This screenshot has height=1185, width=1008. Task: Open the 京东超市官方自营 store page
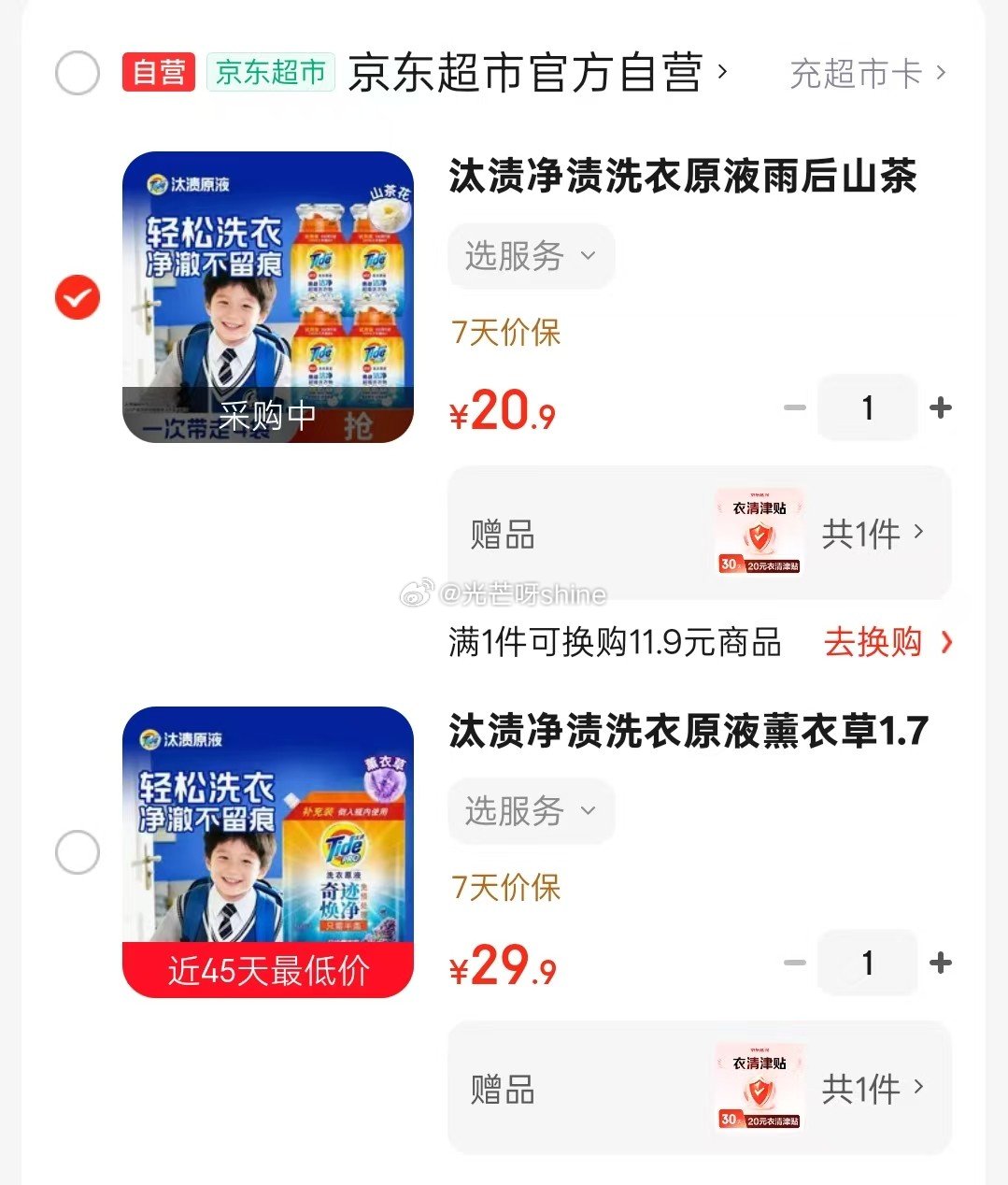[x=525, y=73]
